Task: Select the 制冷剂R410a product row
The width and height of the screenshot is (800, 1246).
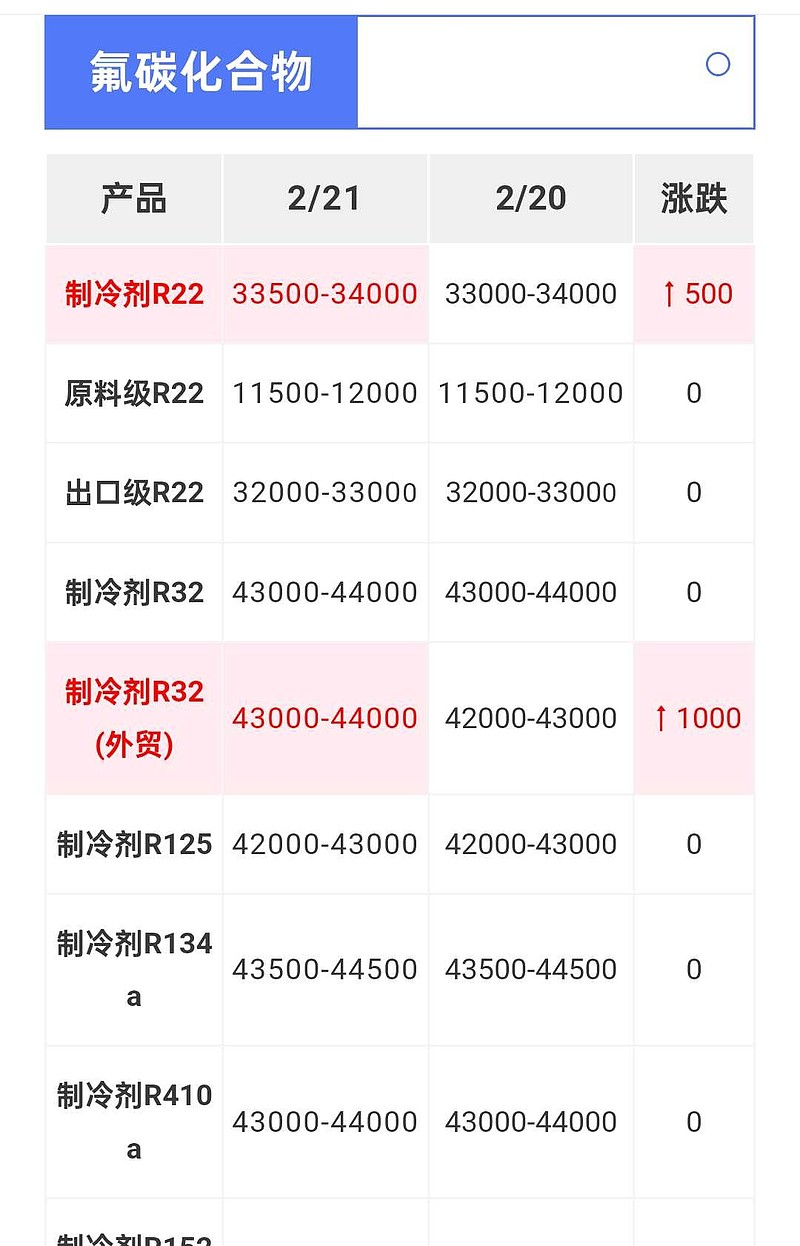Action: tap(133, 1121)
